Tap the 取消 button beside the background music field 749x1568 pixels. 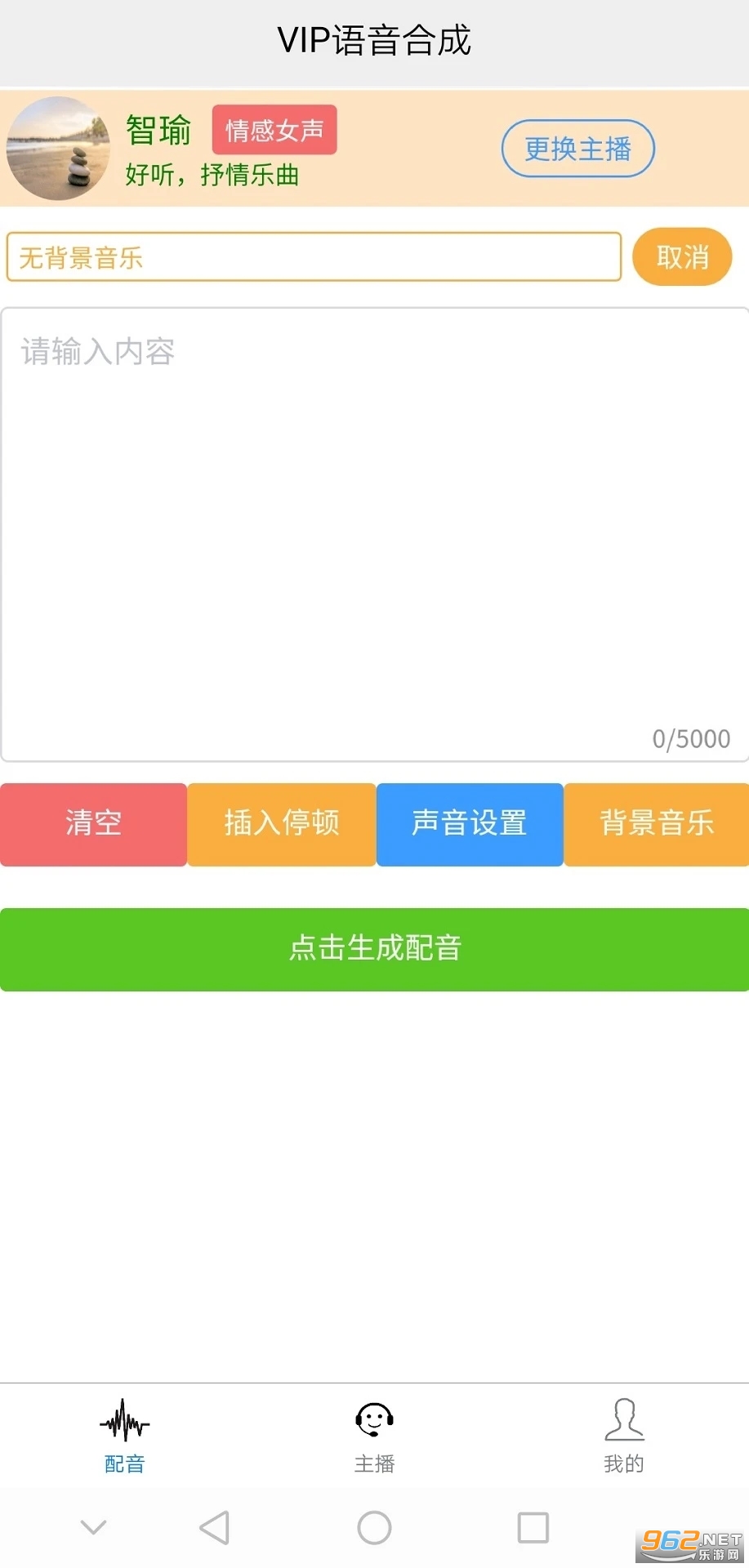(682, 257)
